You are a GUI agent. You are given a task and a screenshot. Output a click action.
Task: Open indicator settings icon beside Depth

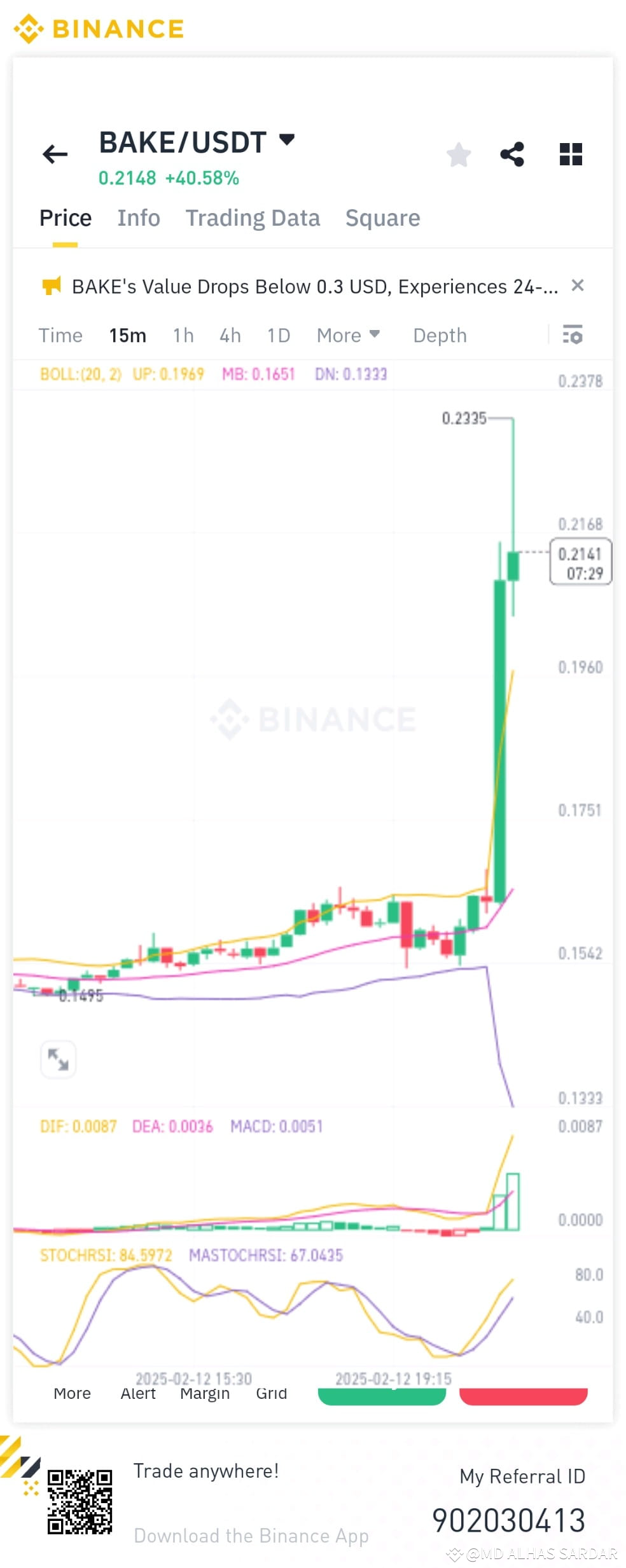point(572,335)
